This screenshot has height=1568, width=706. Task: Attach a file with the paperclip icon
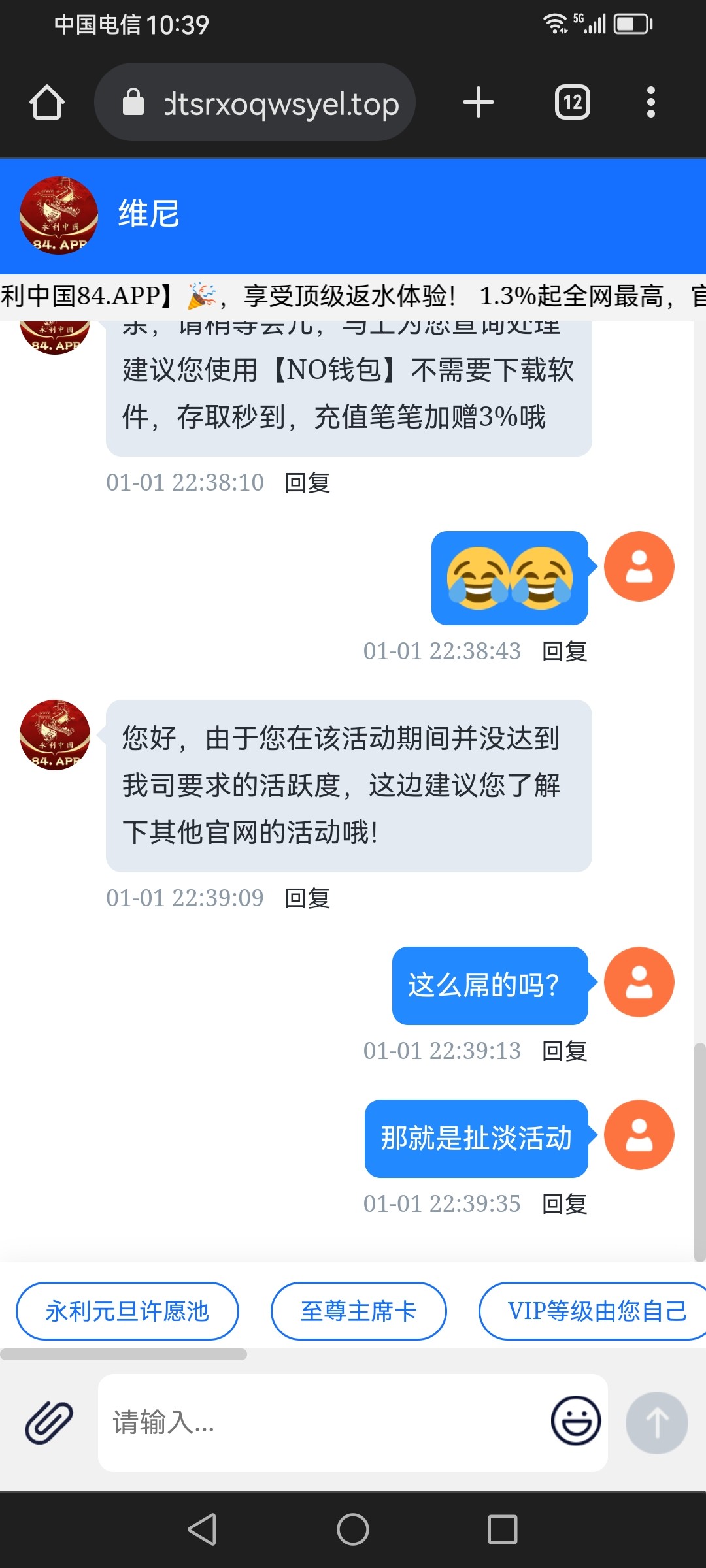coord(49,1422)
